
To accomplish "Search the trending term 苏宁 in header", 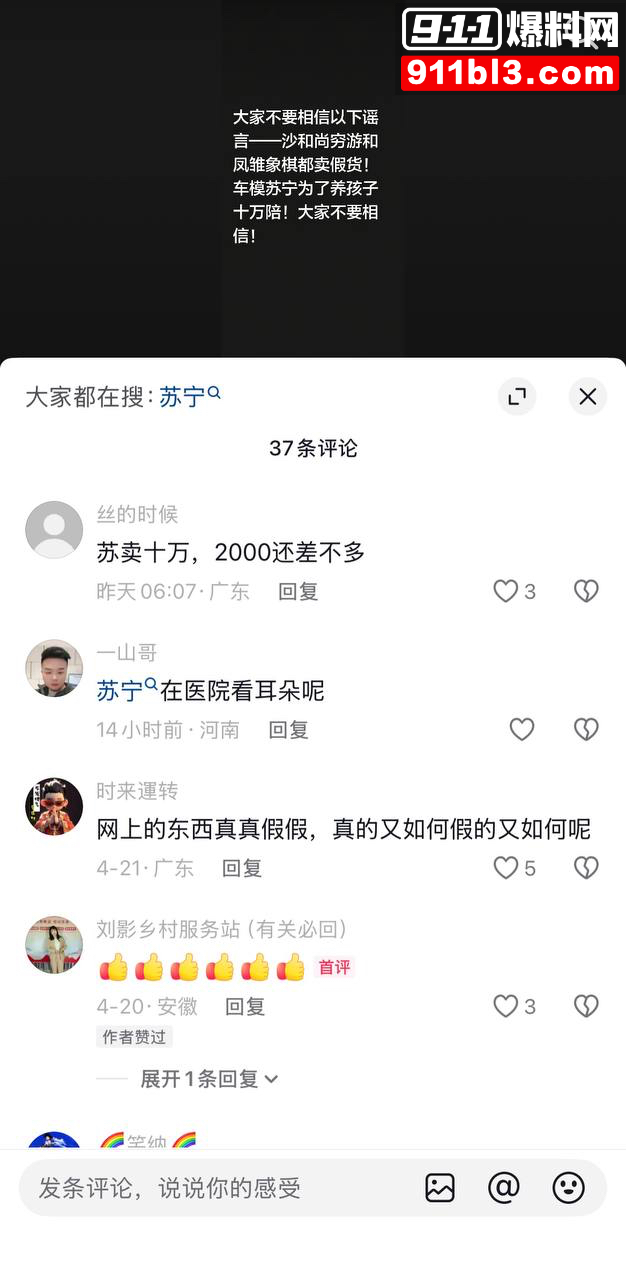I will [189, 397].
